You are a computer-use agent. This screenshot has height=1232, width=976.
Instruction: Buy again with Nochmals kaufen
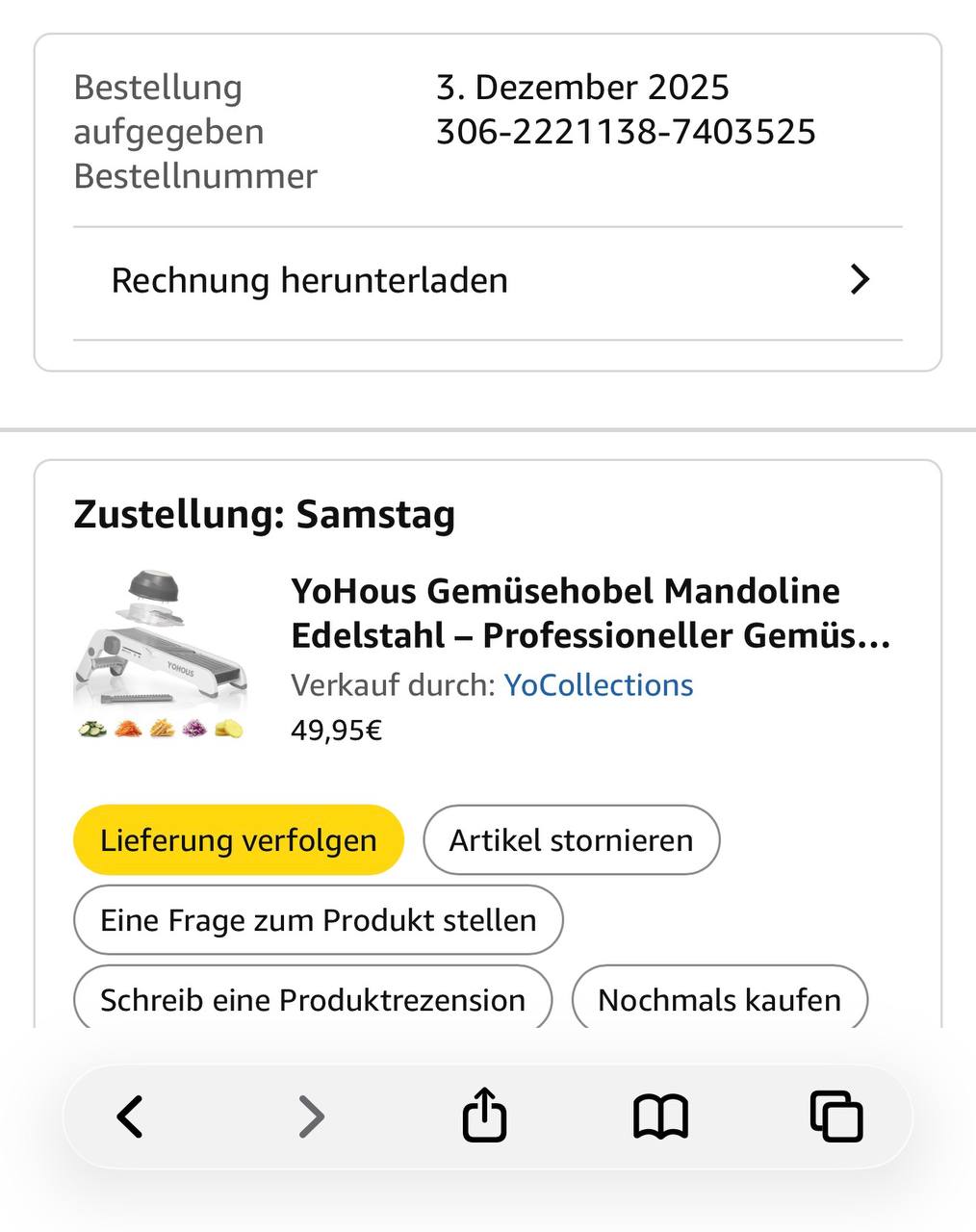(x=719, y=999)
